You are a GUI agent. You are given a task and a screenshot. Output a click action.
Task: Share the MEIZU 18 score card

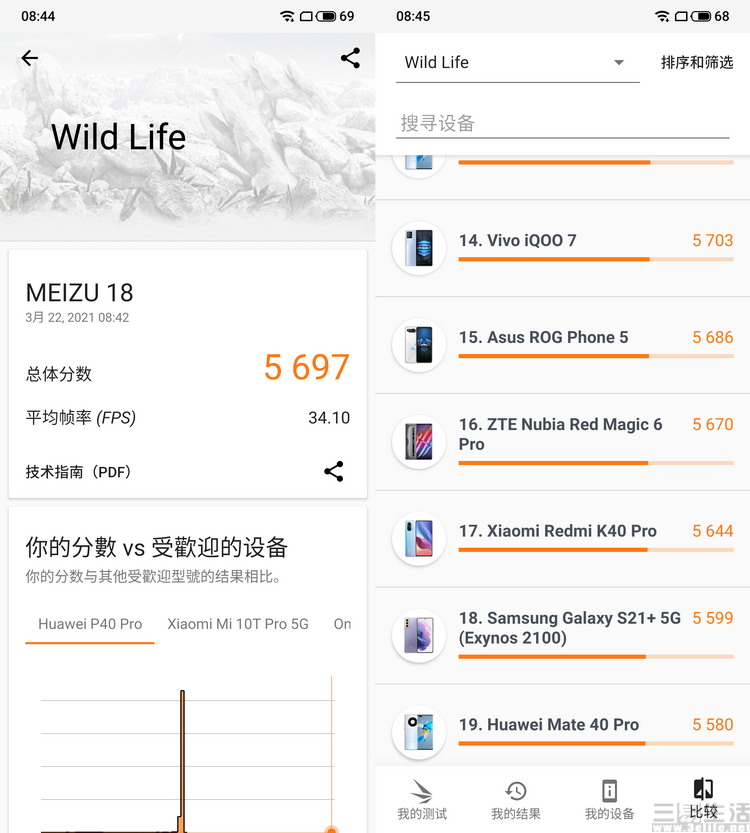tap(334, 472)
